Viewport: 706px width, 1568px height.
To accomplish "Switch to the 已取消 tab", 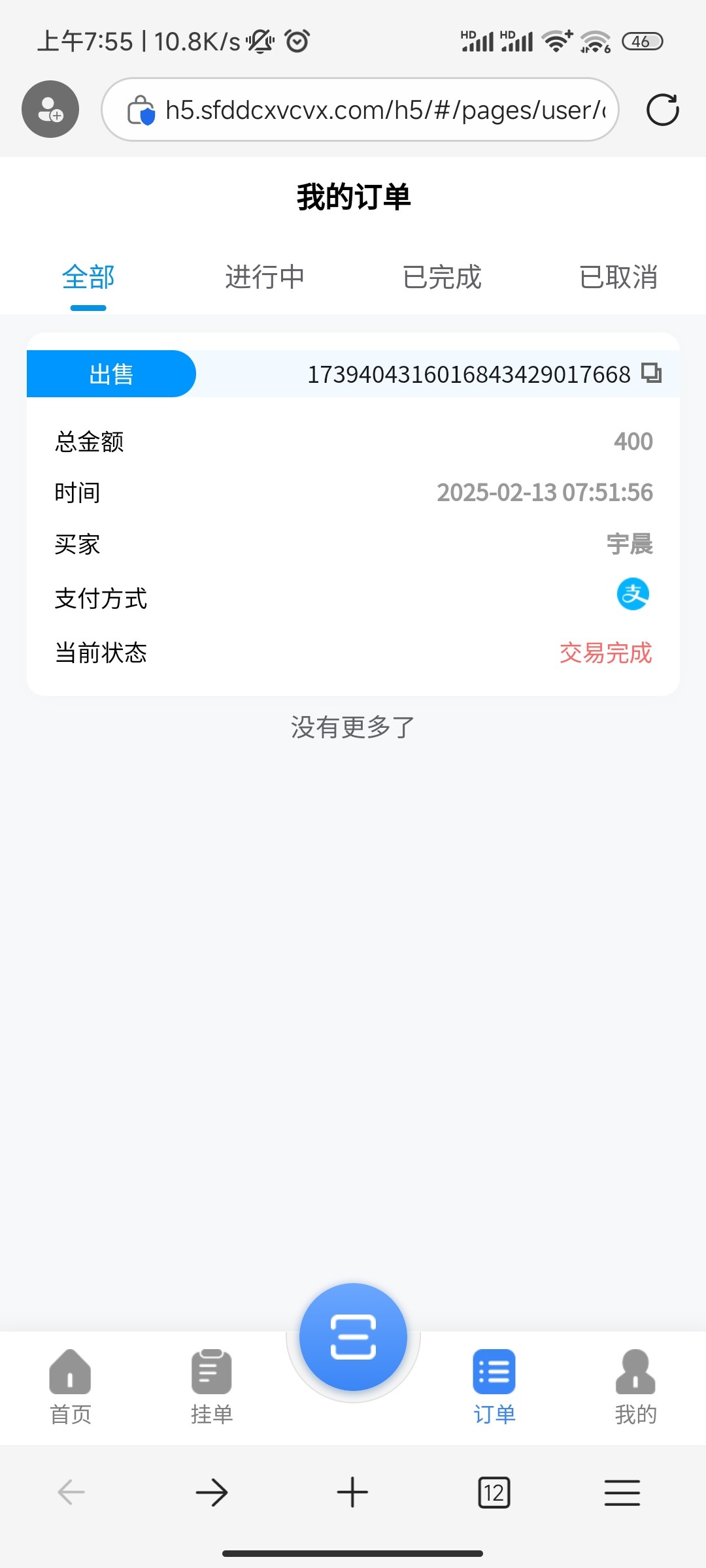I will point(618,277).
